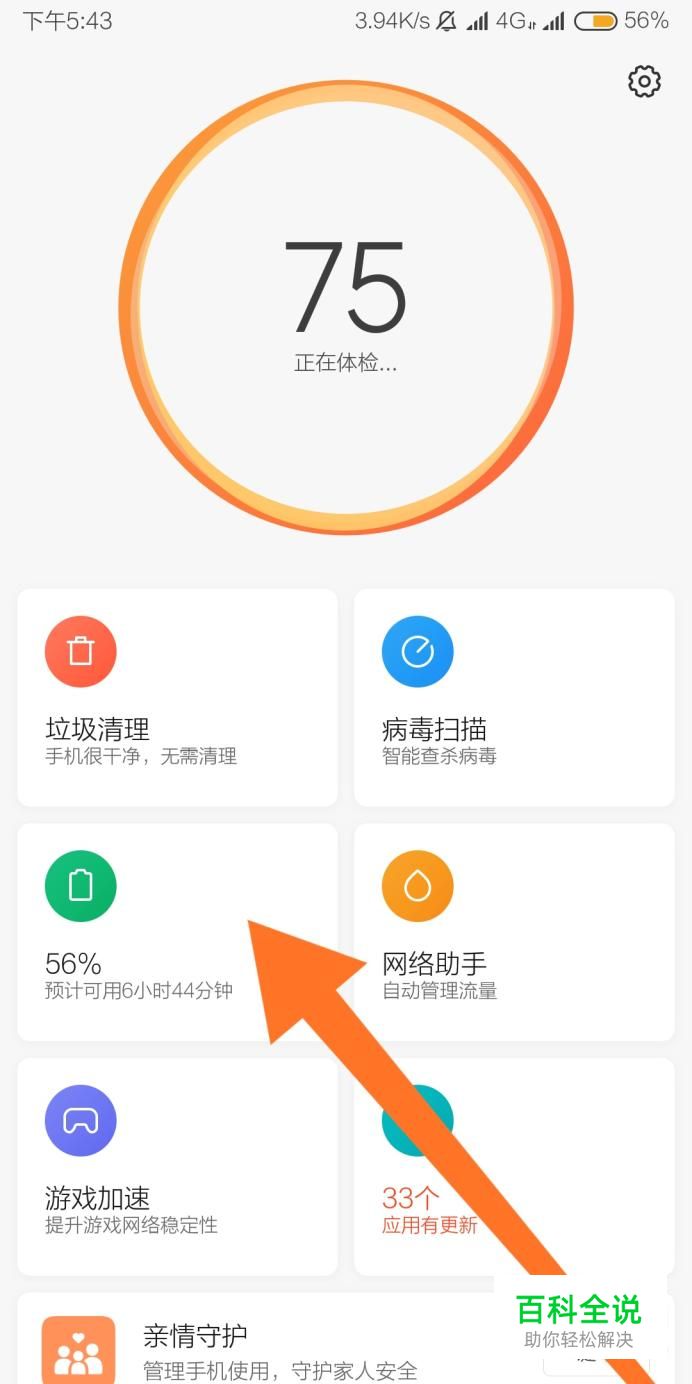Open the 33个应用有更新 card
This screenshot has height=1384, width=692.
(514, 1167)
